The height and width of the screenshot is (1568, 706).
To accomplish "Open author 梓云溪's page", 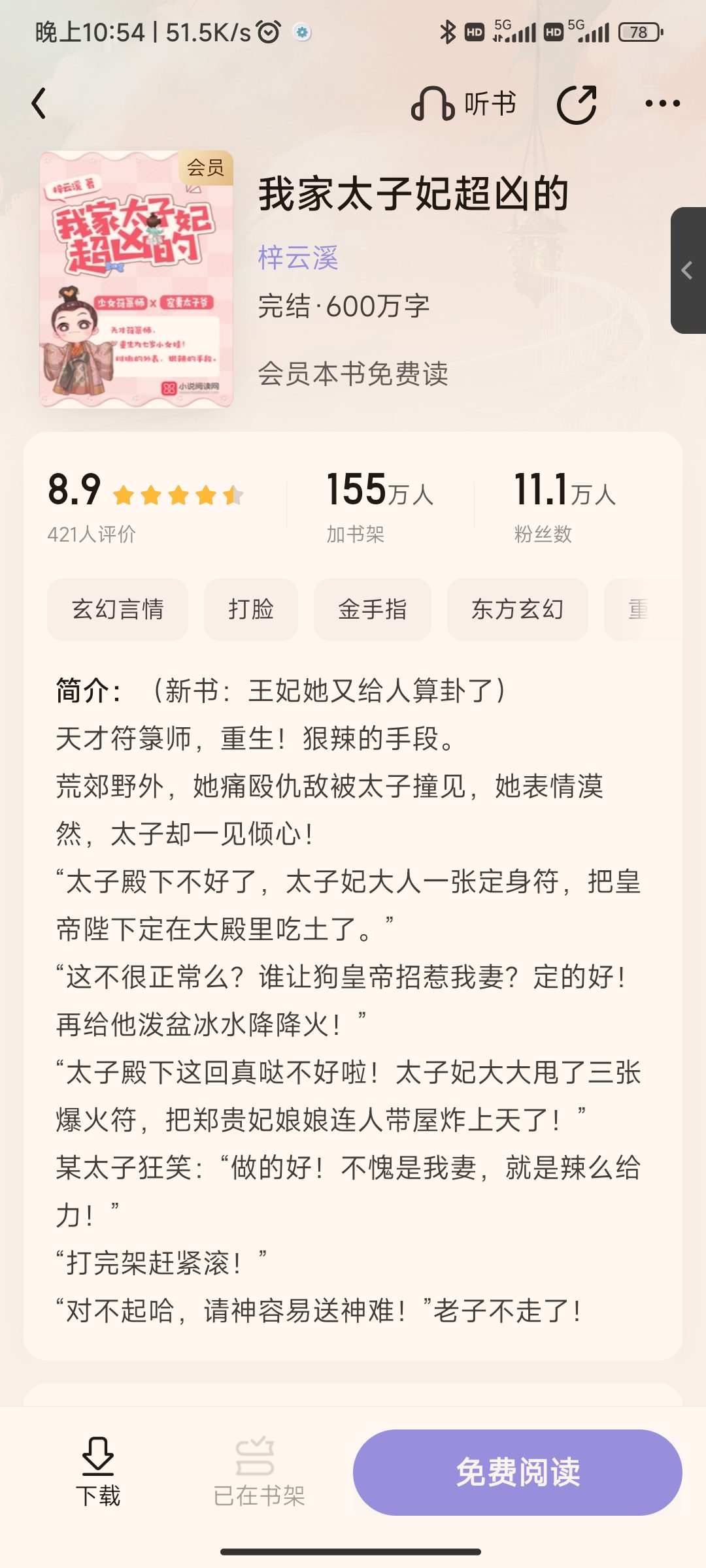I will (x=298, y=257).
